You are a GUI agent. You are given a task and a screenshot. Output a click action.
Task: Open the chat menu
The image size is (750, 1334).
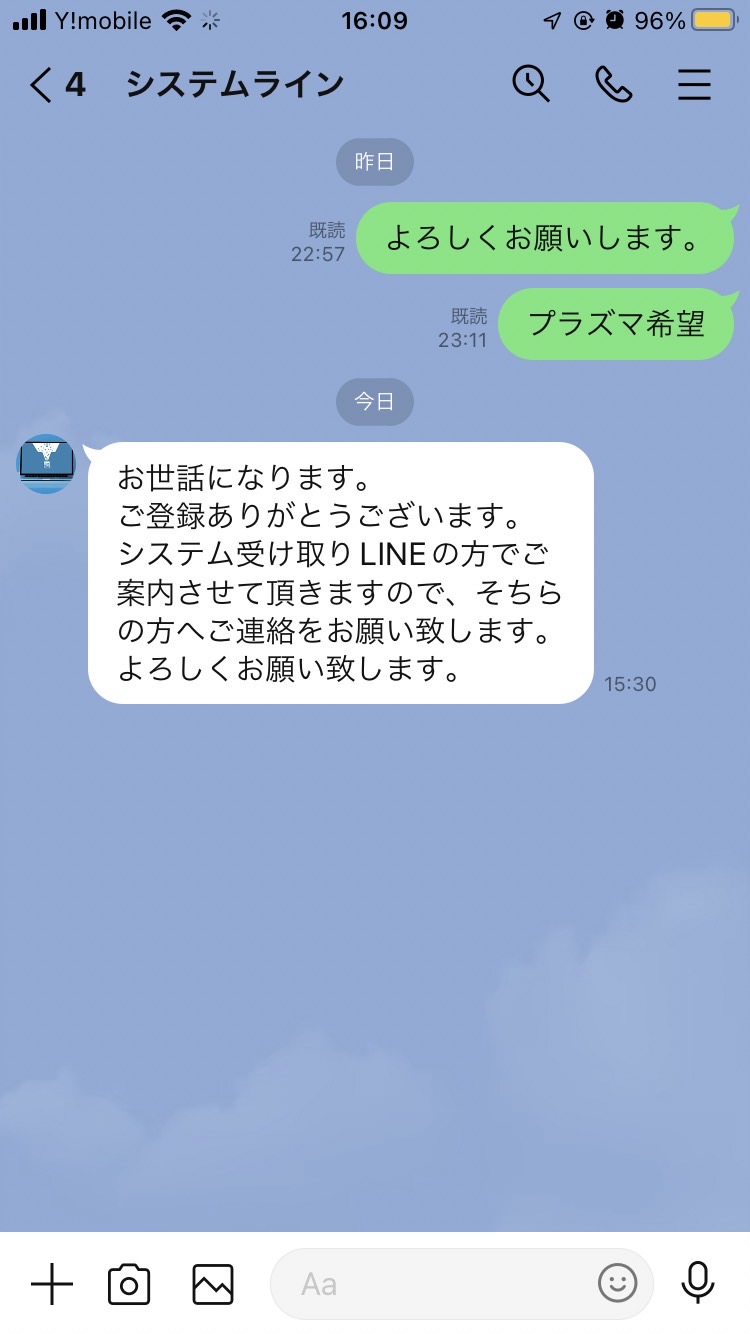694,85
